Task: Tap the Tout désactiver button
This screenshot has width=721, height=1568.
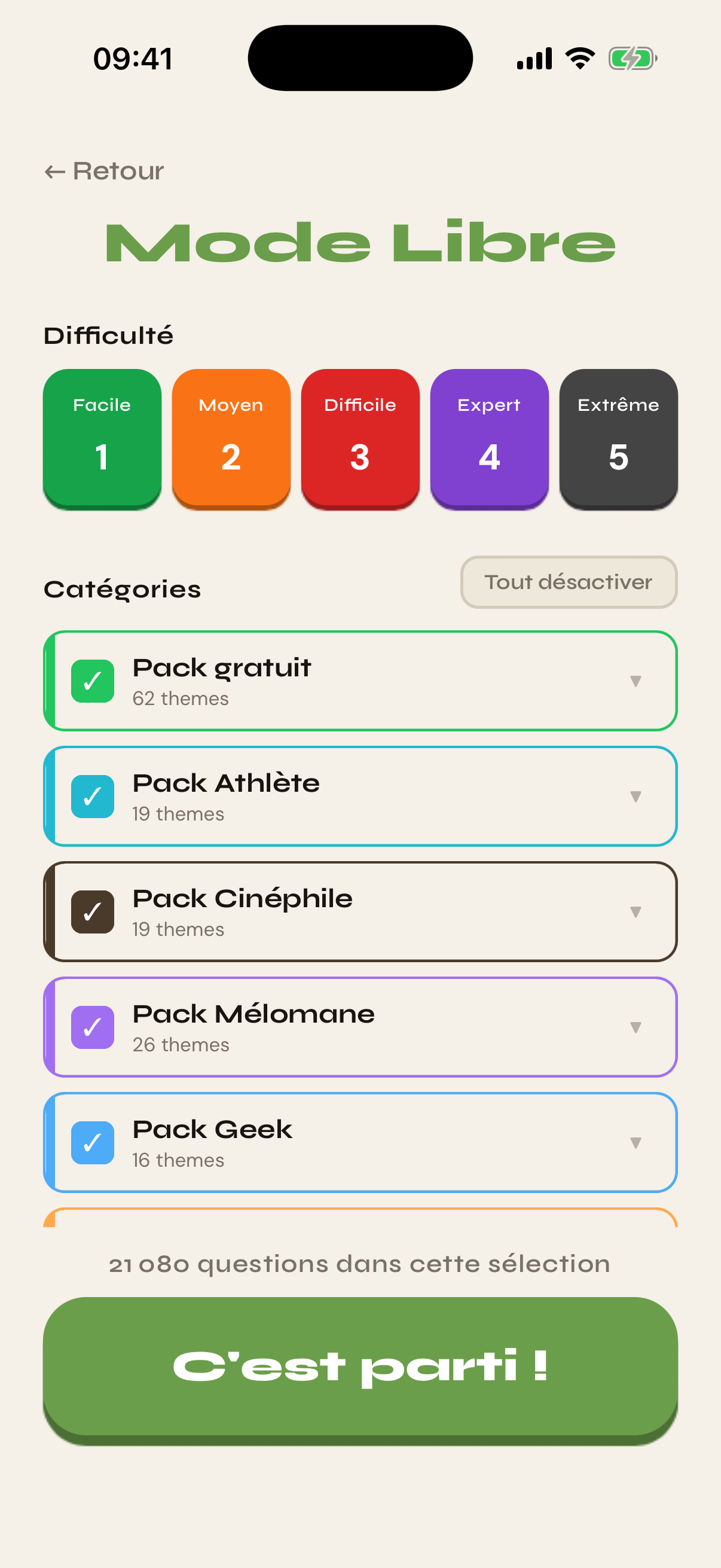Action: point(569,582)
